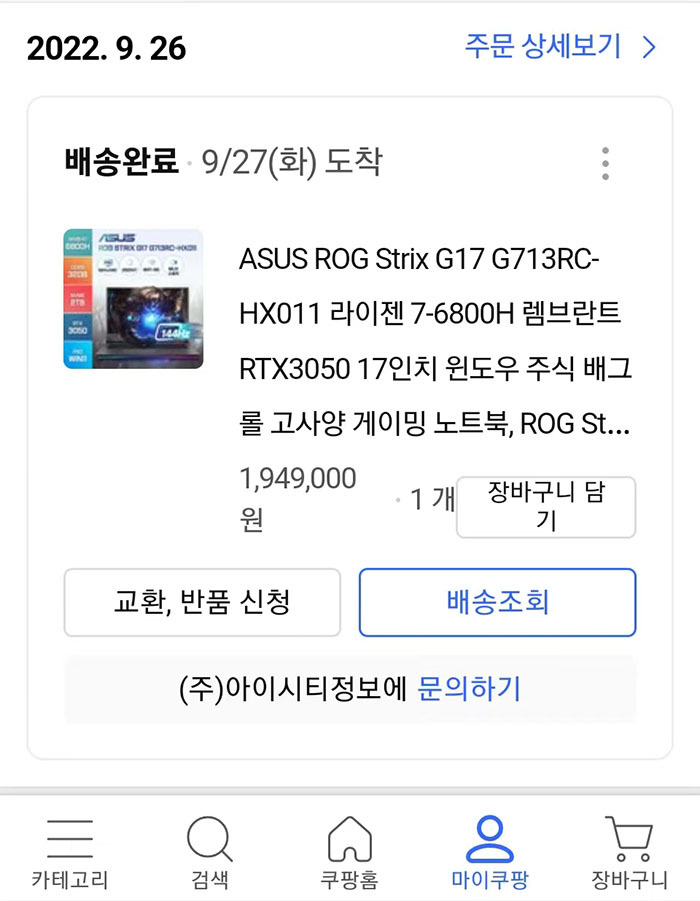Open the 장바구니 cart tab

[629, 853]
